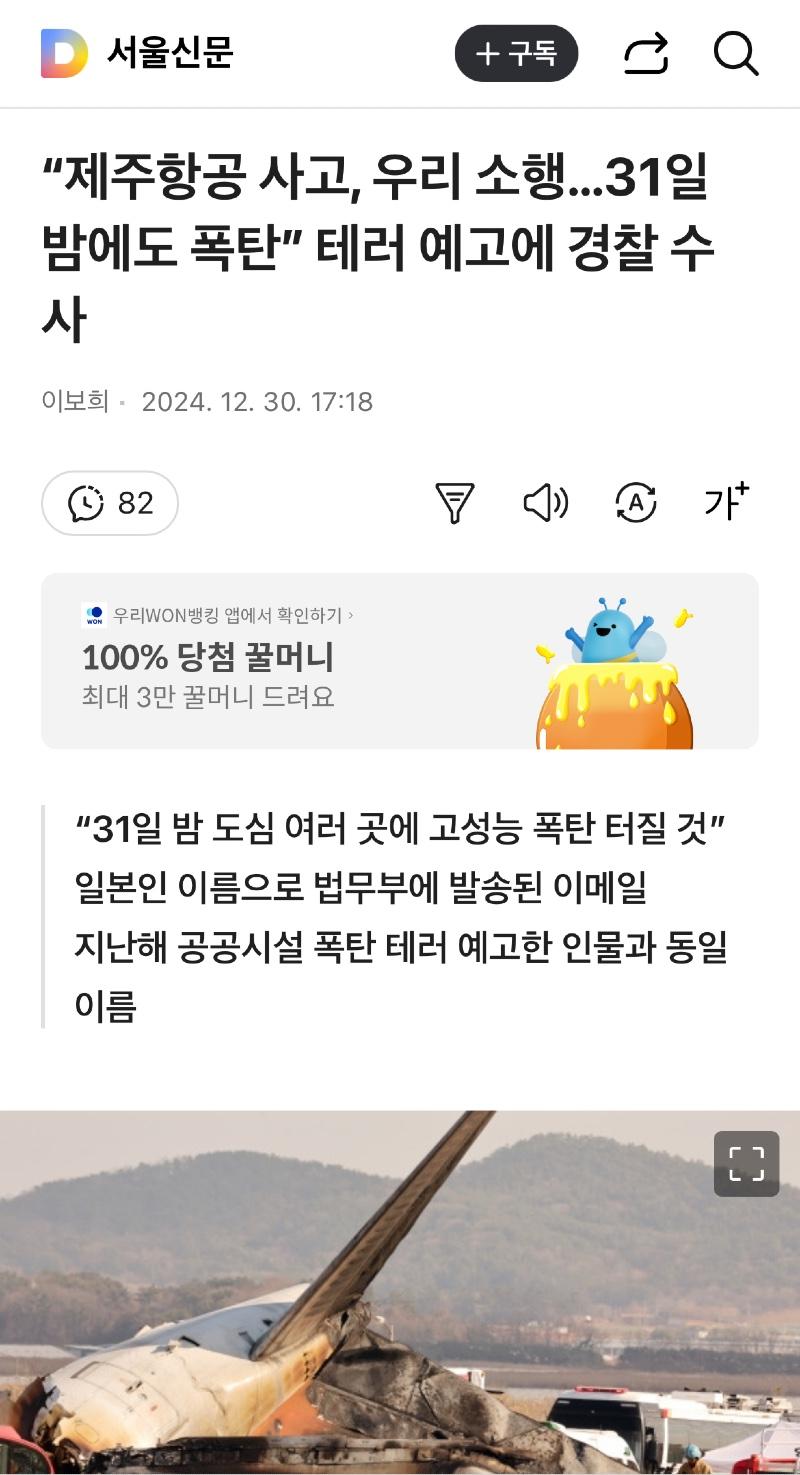Viewport: 800px width, 1475px height.
Task: Translate the article
Action: pyautogui.click(x=636, y=503)
